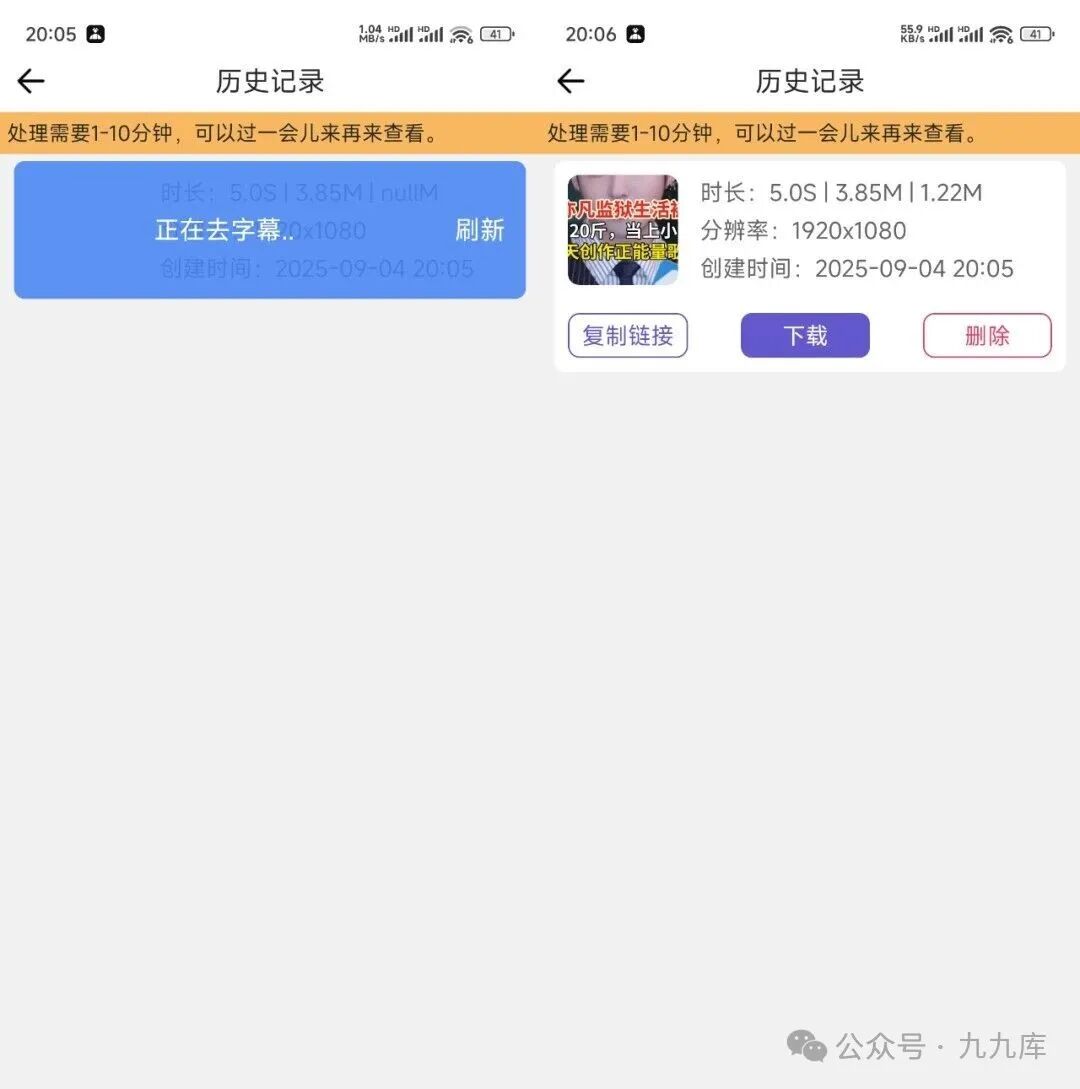Click the orange processing notice banner
This screenshot has width=1080, height=1089.
(x=270, y=133)
